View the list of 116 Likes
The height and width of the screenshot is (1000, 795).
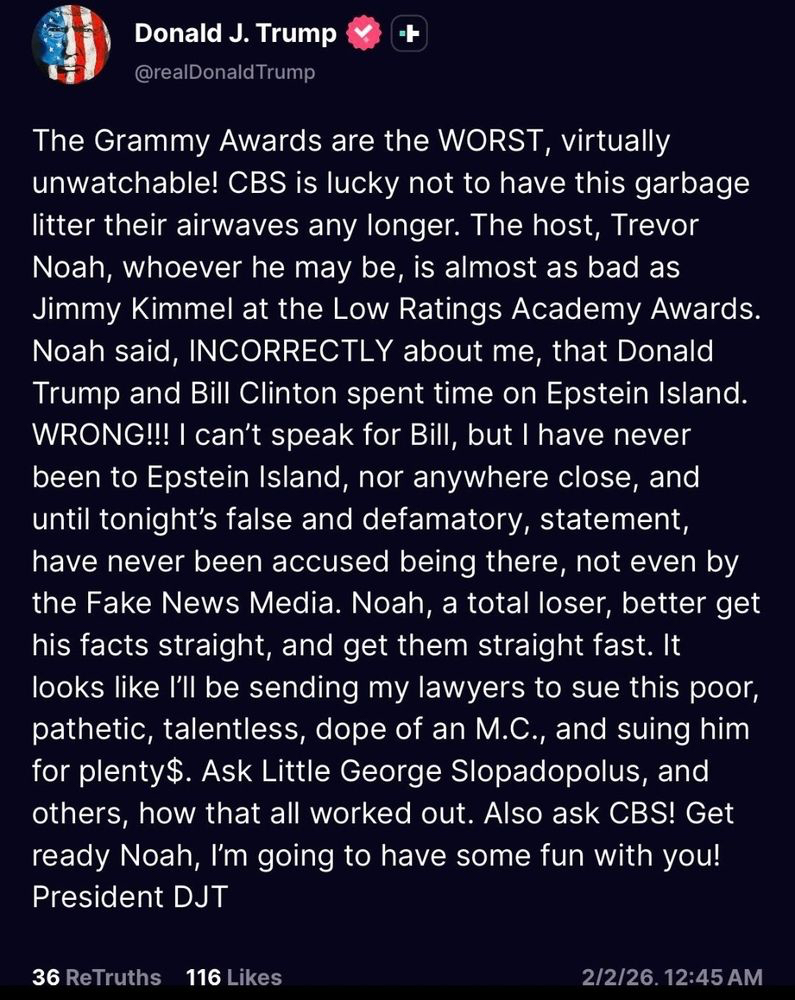[234, 977]
